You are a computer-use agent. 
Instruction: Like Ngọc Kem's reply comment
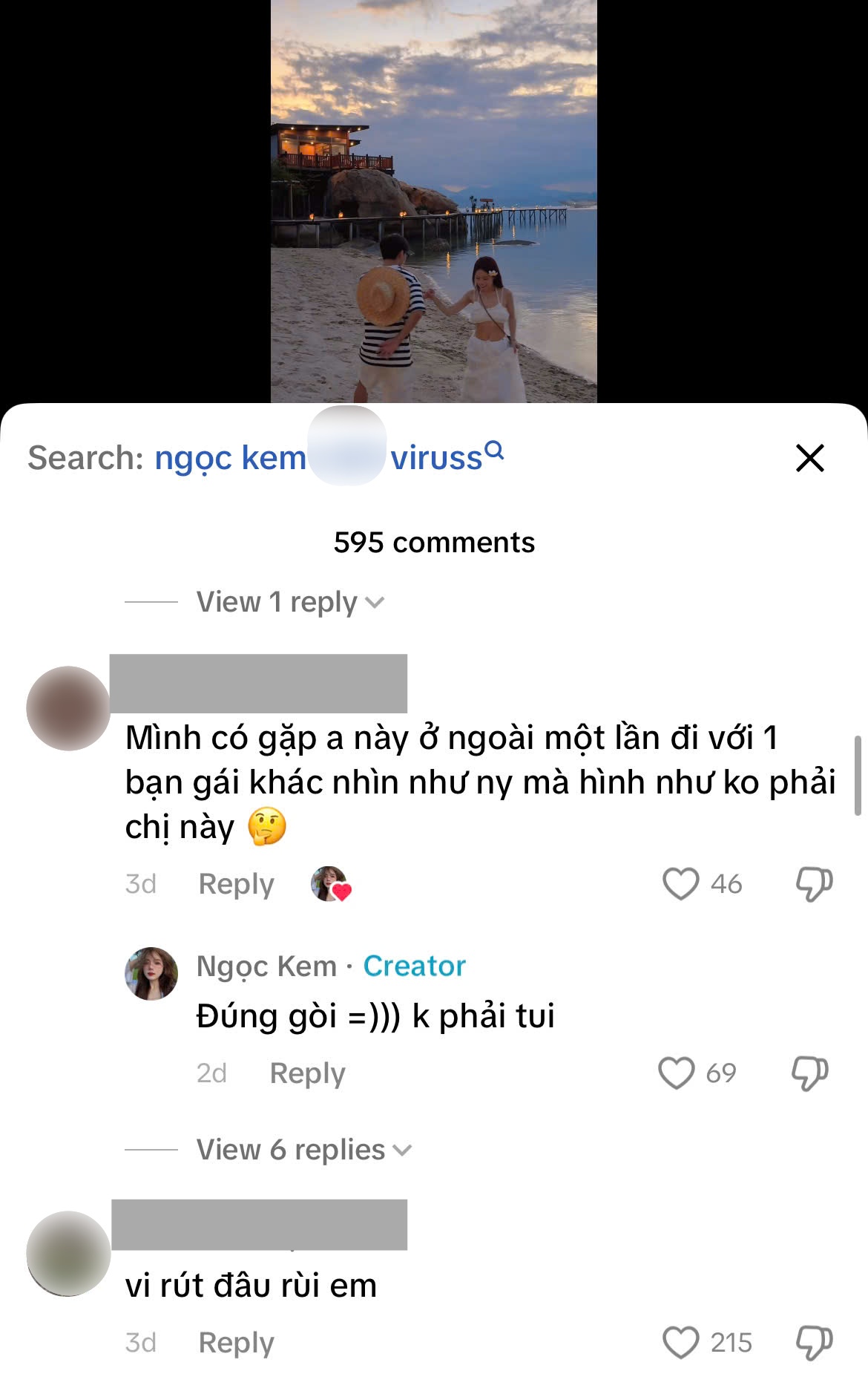676,1073
